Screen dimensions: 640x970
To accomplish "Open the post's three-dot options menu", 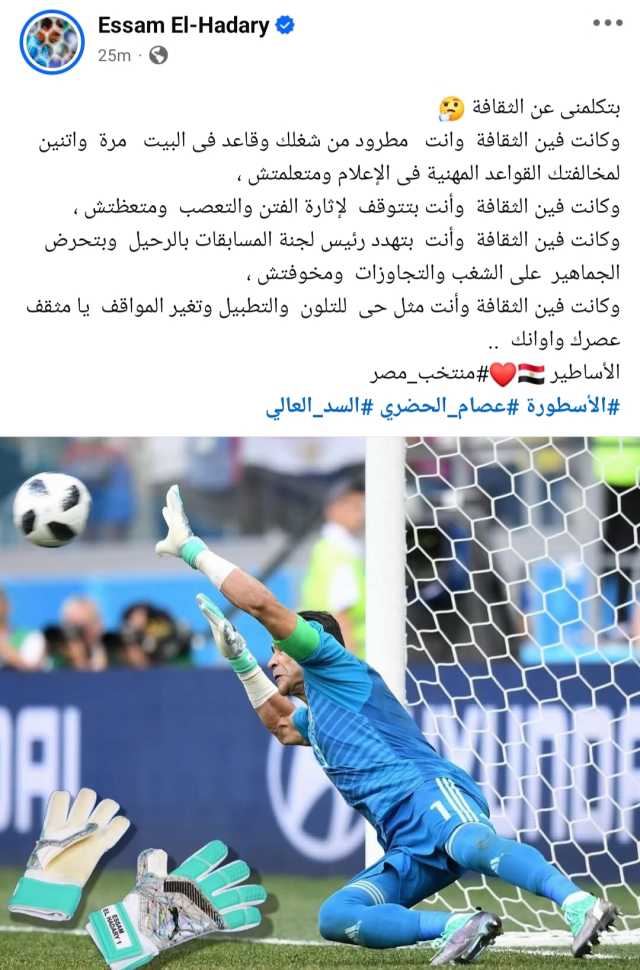I will [x=608, y=22].
